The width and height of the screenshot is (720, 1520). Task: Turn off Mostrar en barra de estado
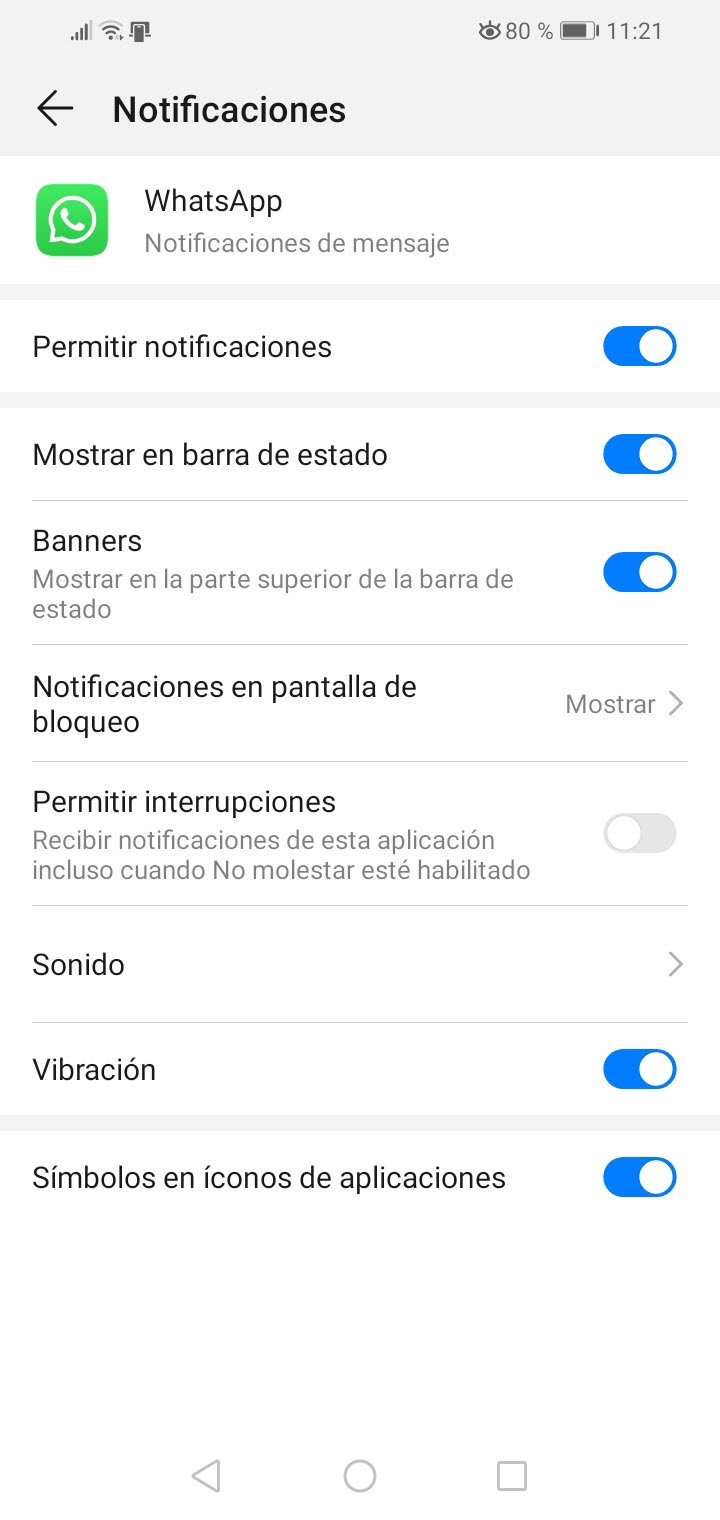pos(639,455)
